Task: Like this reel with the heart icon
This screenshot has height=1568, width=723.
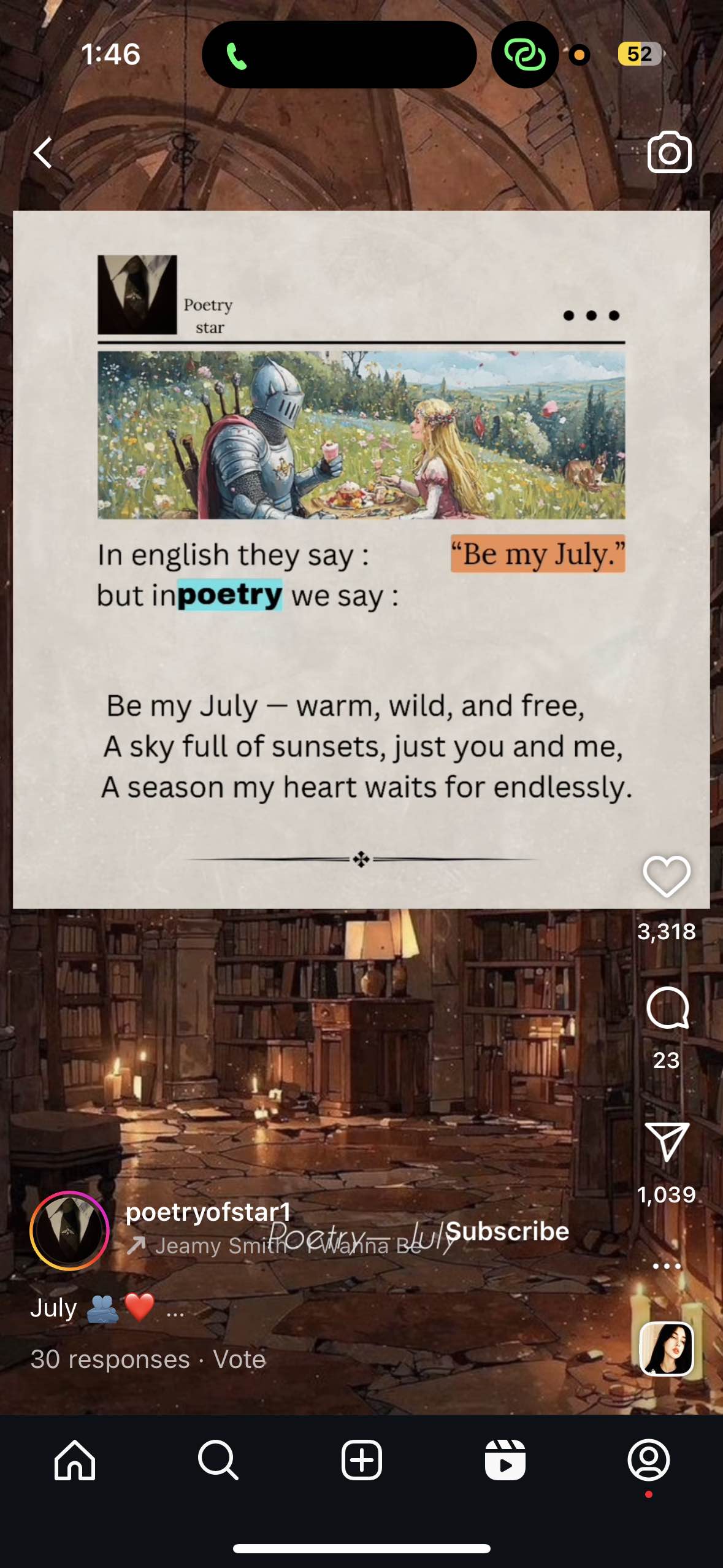Action: pos(667,877)
